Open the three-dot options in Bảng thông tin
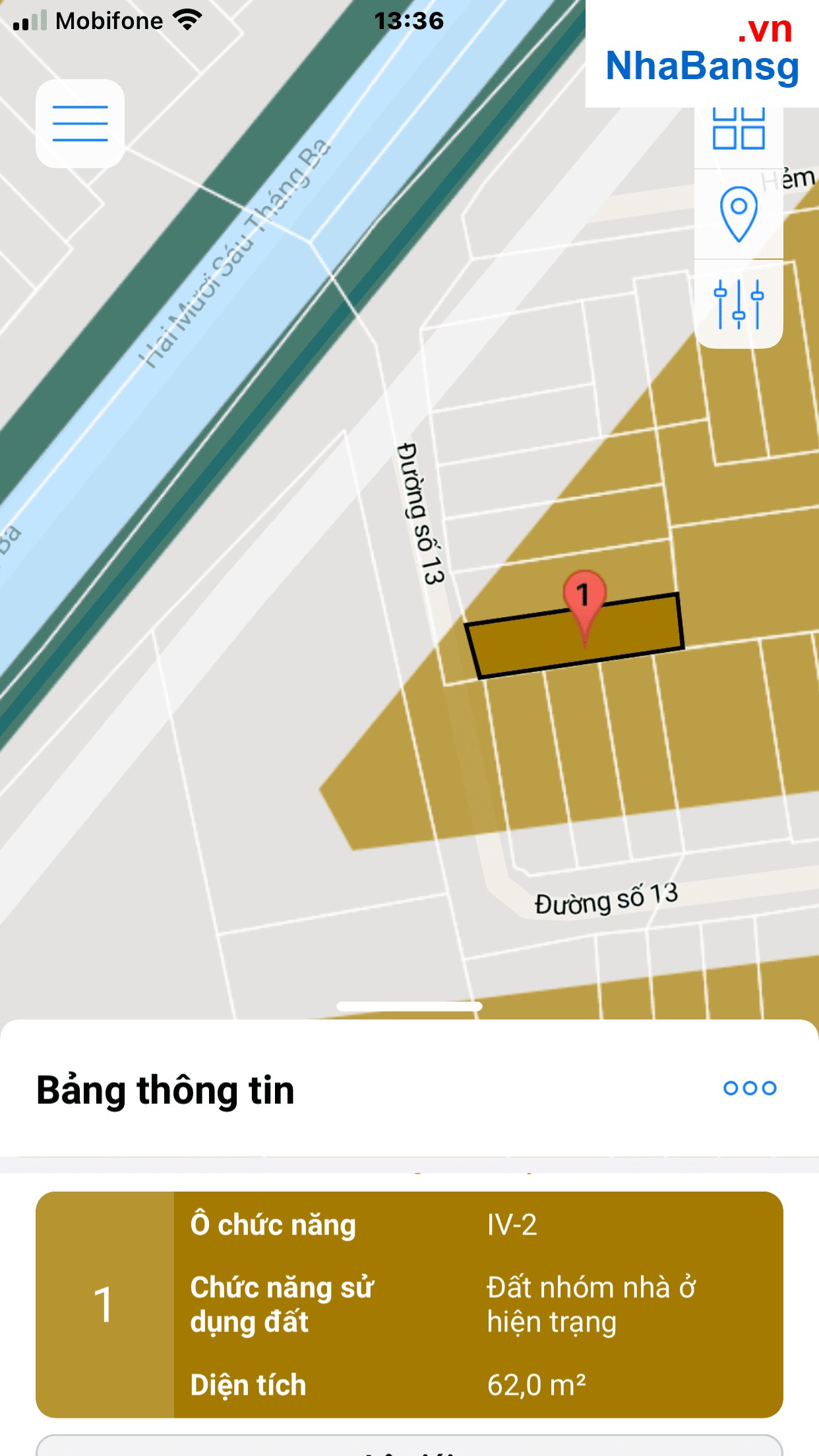 [750, 1088]
